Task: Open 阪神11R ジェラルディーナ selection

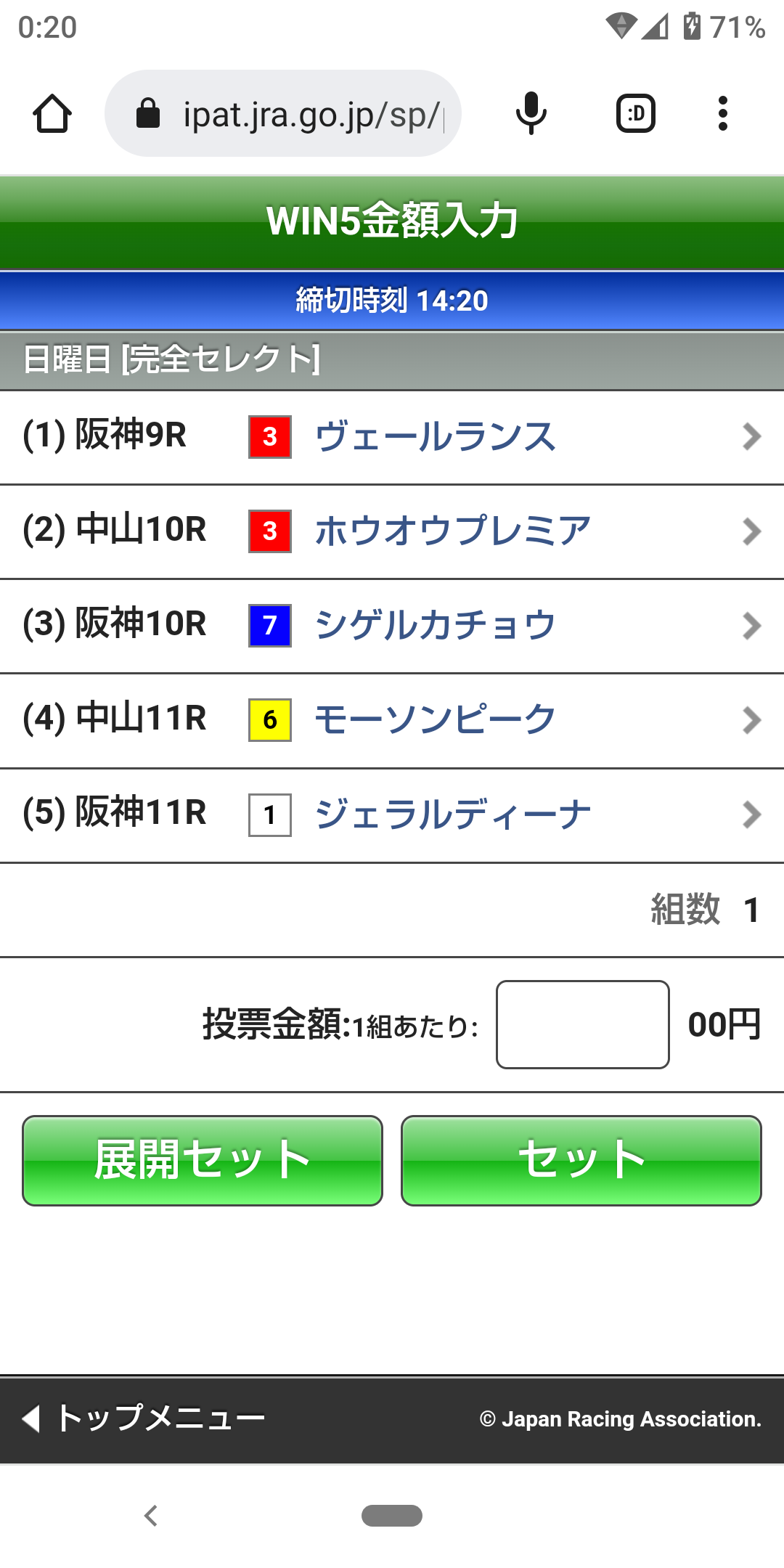Action: point(392,814)
